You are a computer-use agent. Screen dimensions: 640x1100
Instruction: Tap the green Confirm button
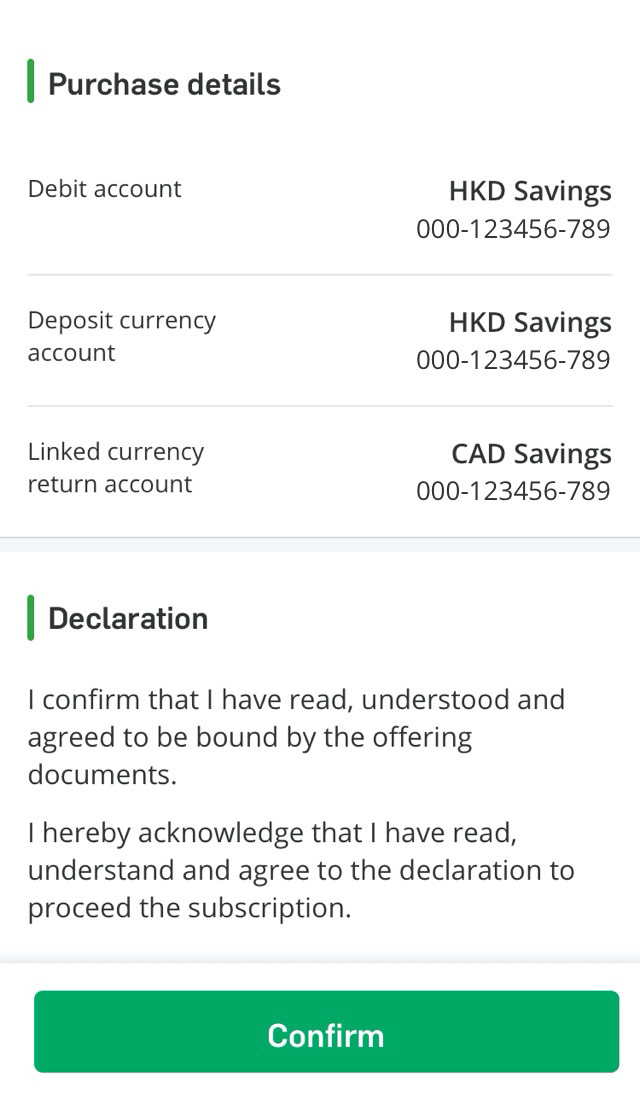tap(326, 1032)
